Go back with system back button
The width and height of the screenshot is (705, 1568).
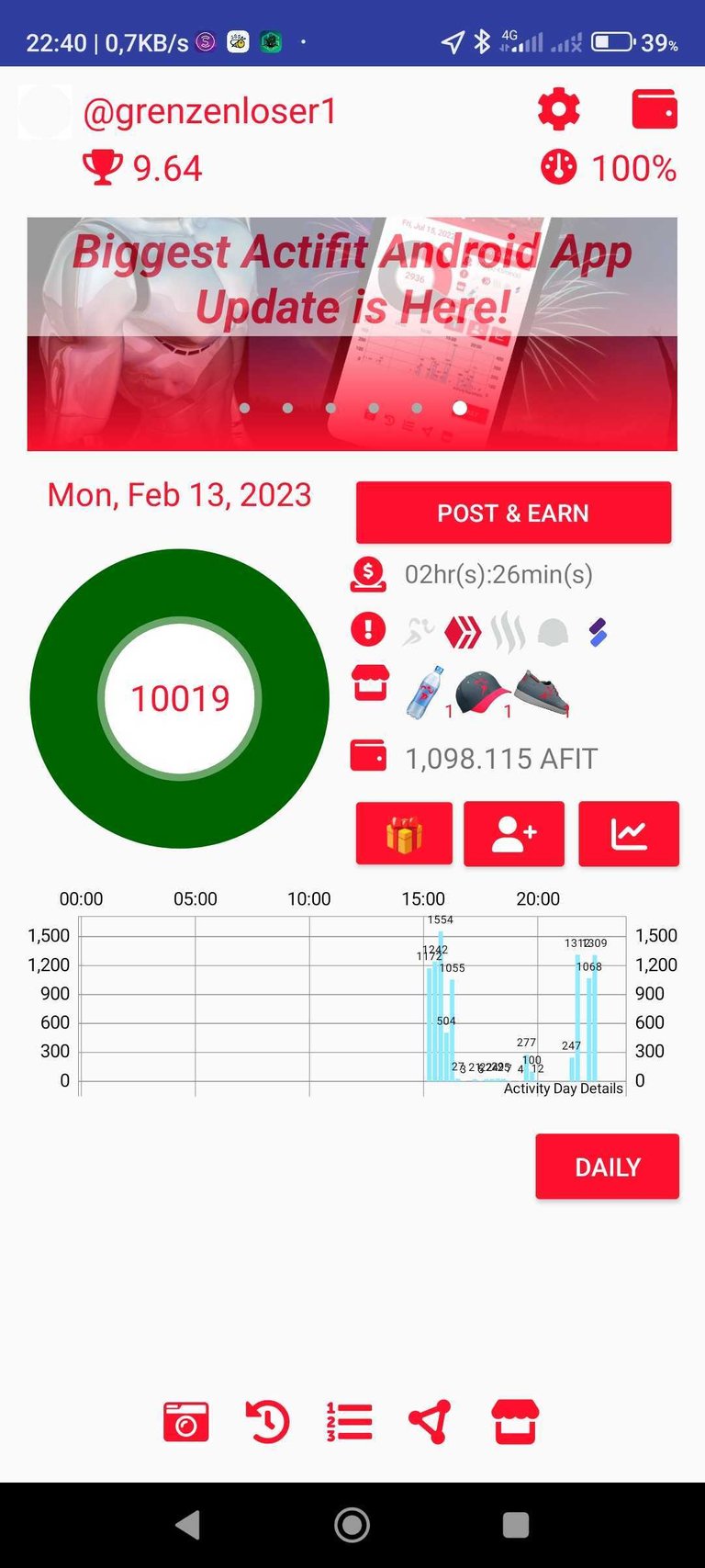[188, 1525]
